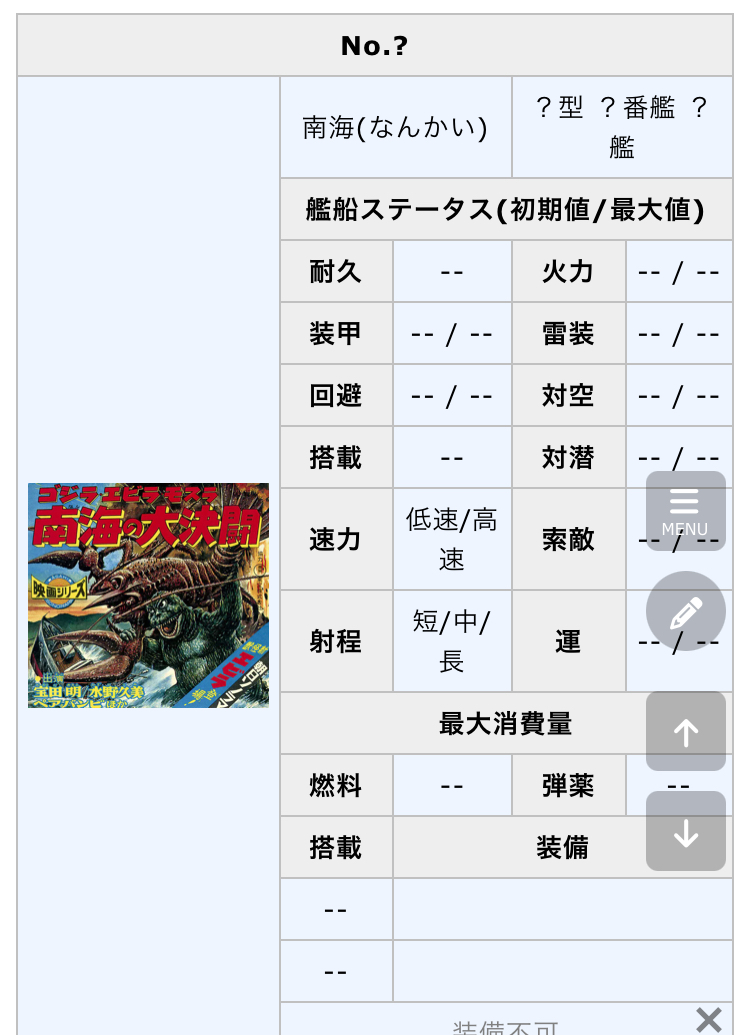Open the floating MENU button
Screen dimensions: 750x1035
click(x=685, y=511)
